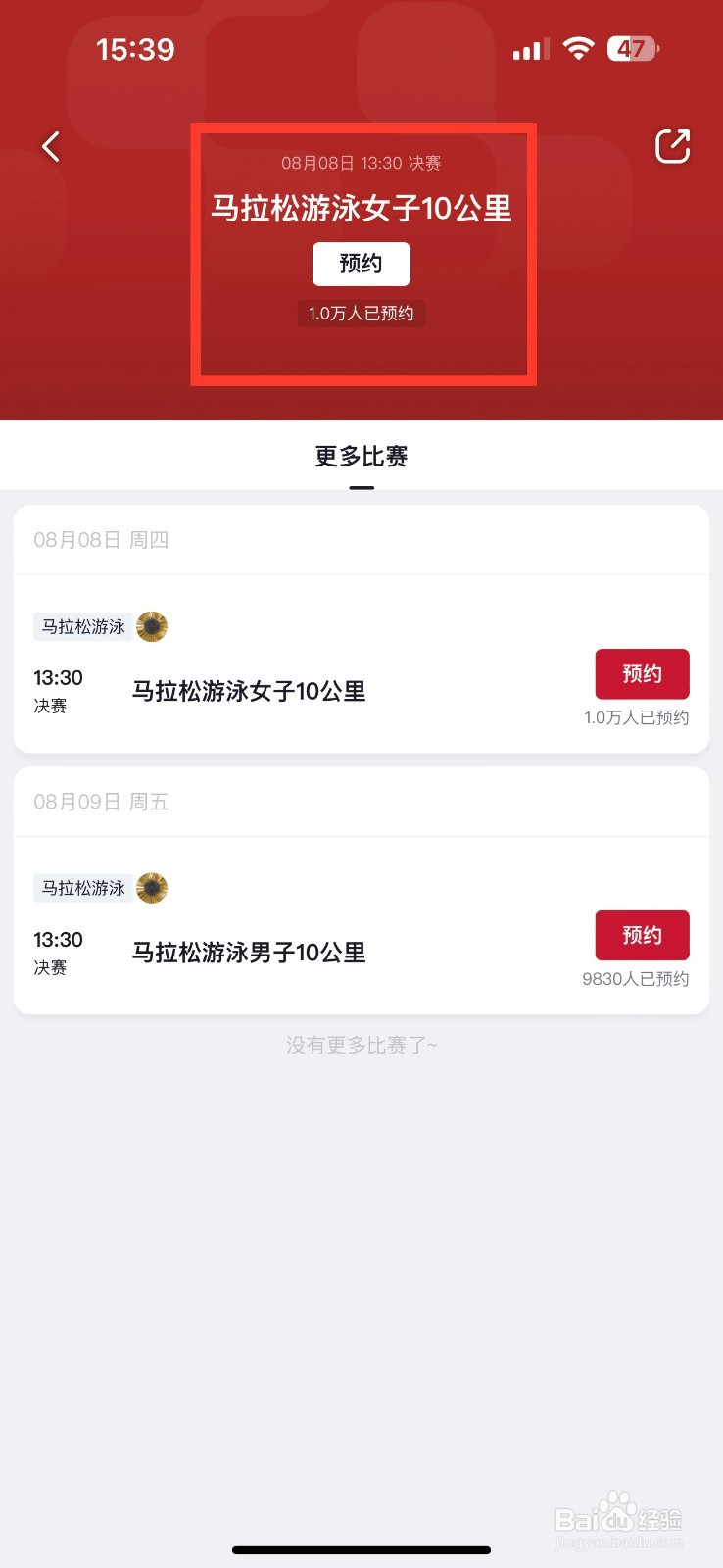Reserve 马拉松游泳男子10公里 match
The height and width of the screenshot is (1568, 723).
[x=643, y=936]
